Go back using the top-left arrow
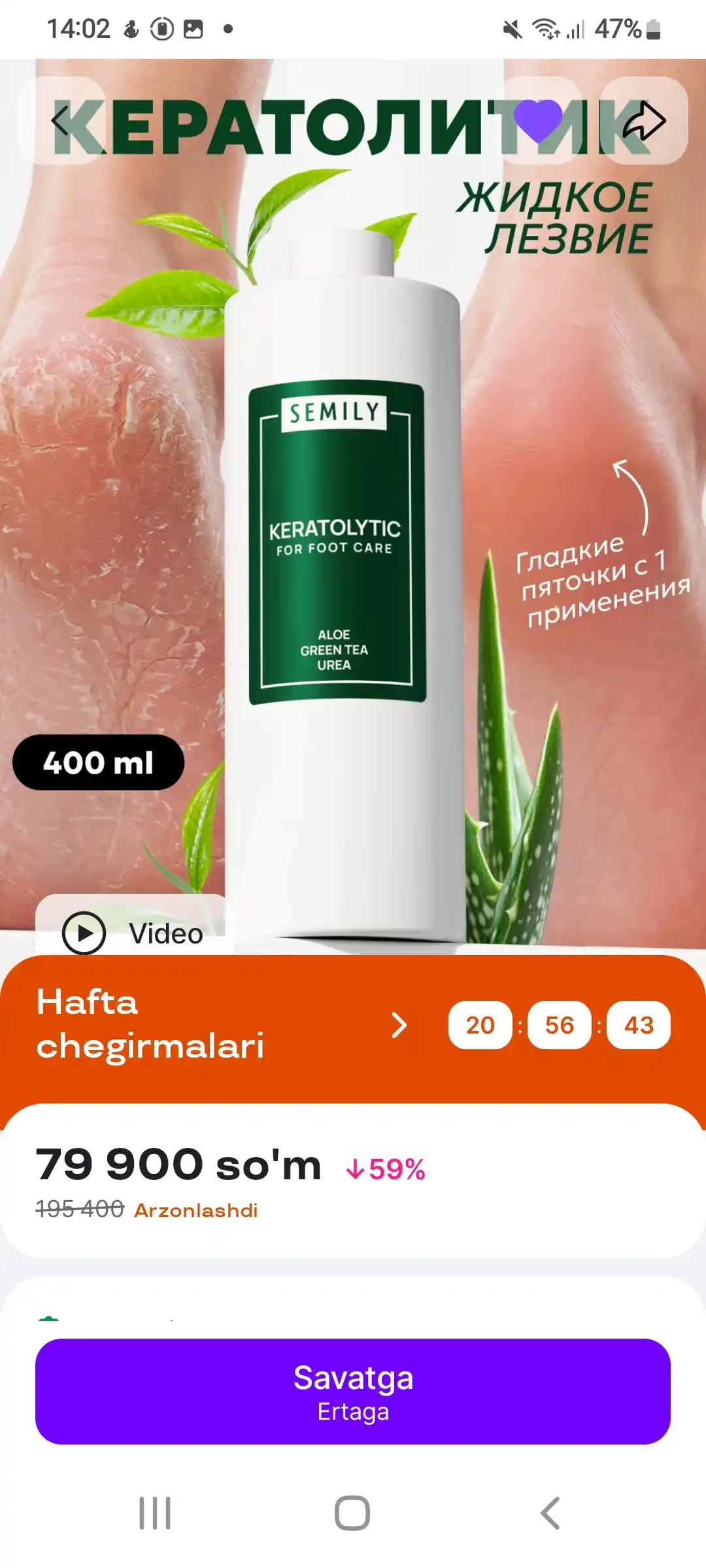The width and height of the screenshot is (706, 1568). click(x=61, y=121)
